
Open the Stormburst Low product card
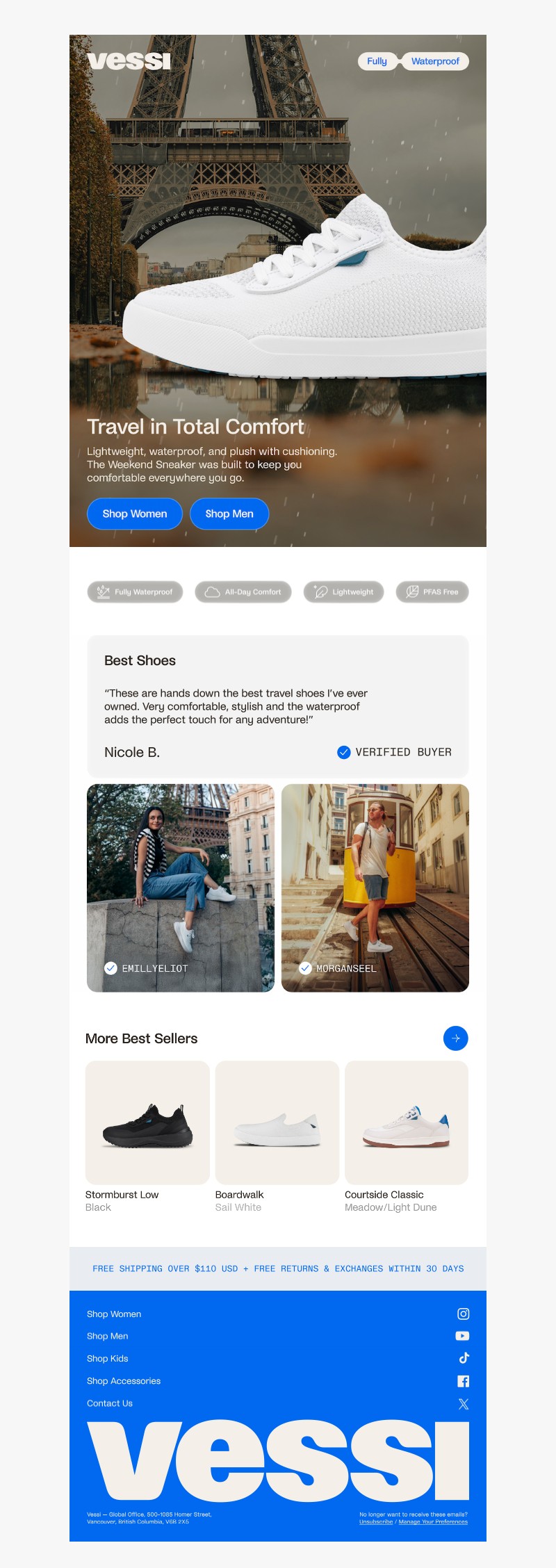147,1122
